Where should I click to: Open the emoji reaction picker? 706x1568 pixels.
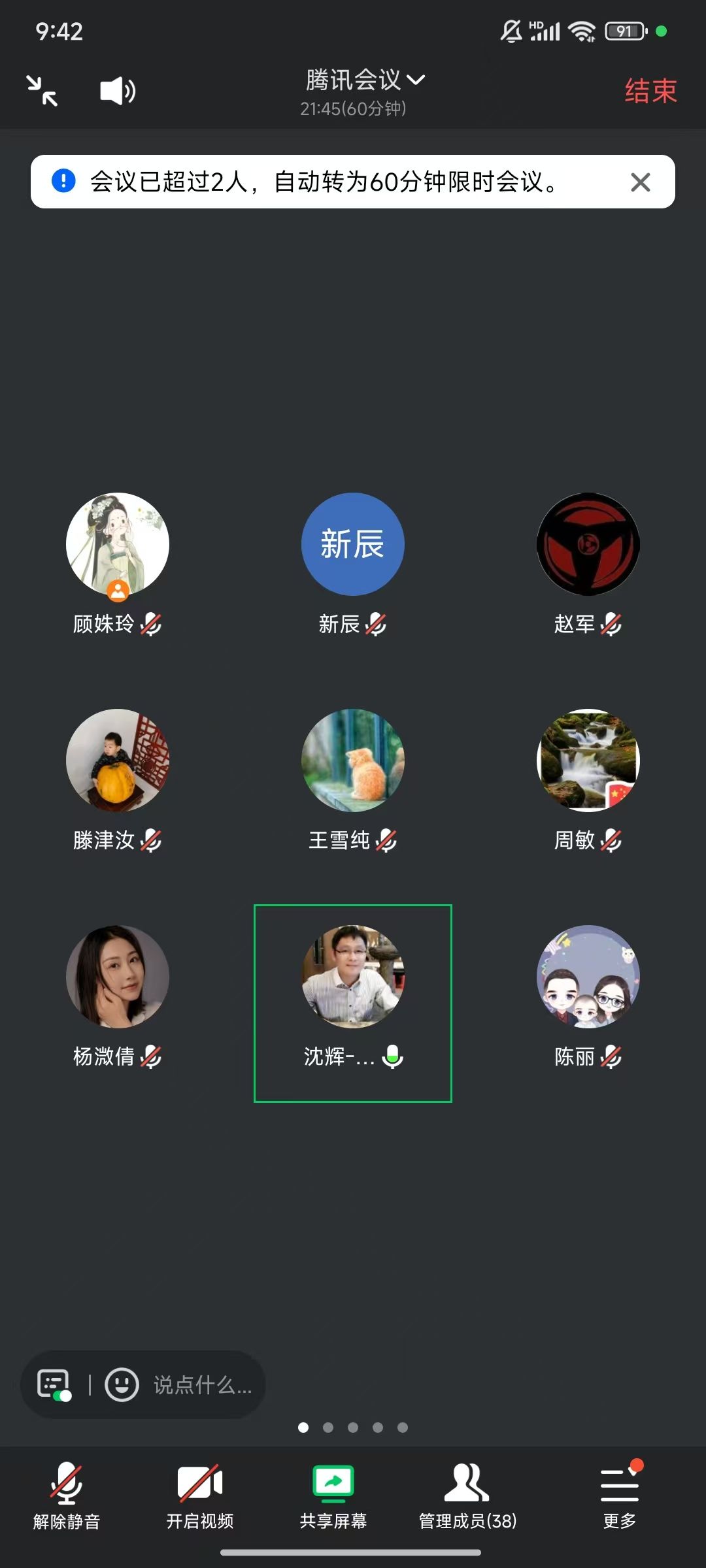122,1384
